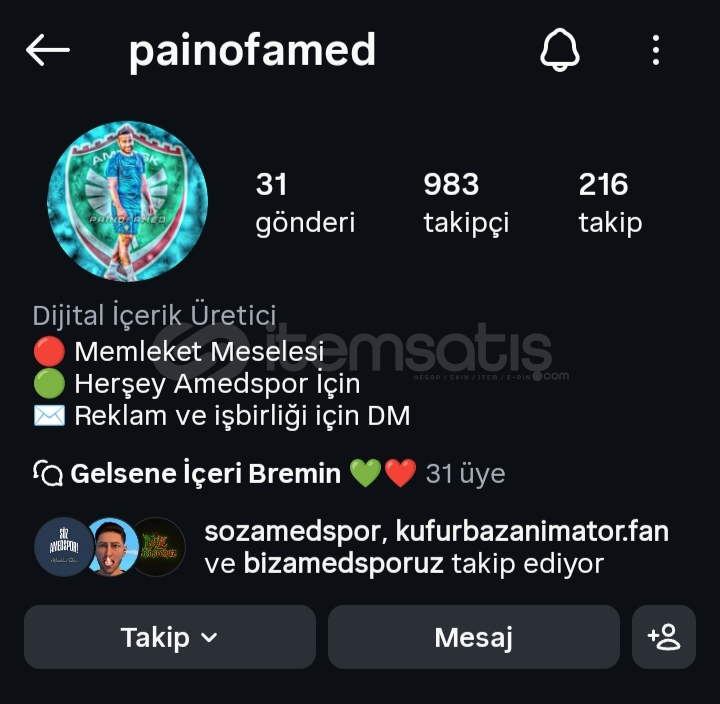The image size is (720, 704).
Task: View mutual followers including sozamedspor
Action: [x=436, y=547]
